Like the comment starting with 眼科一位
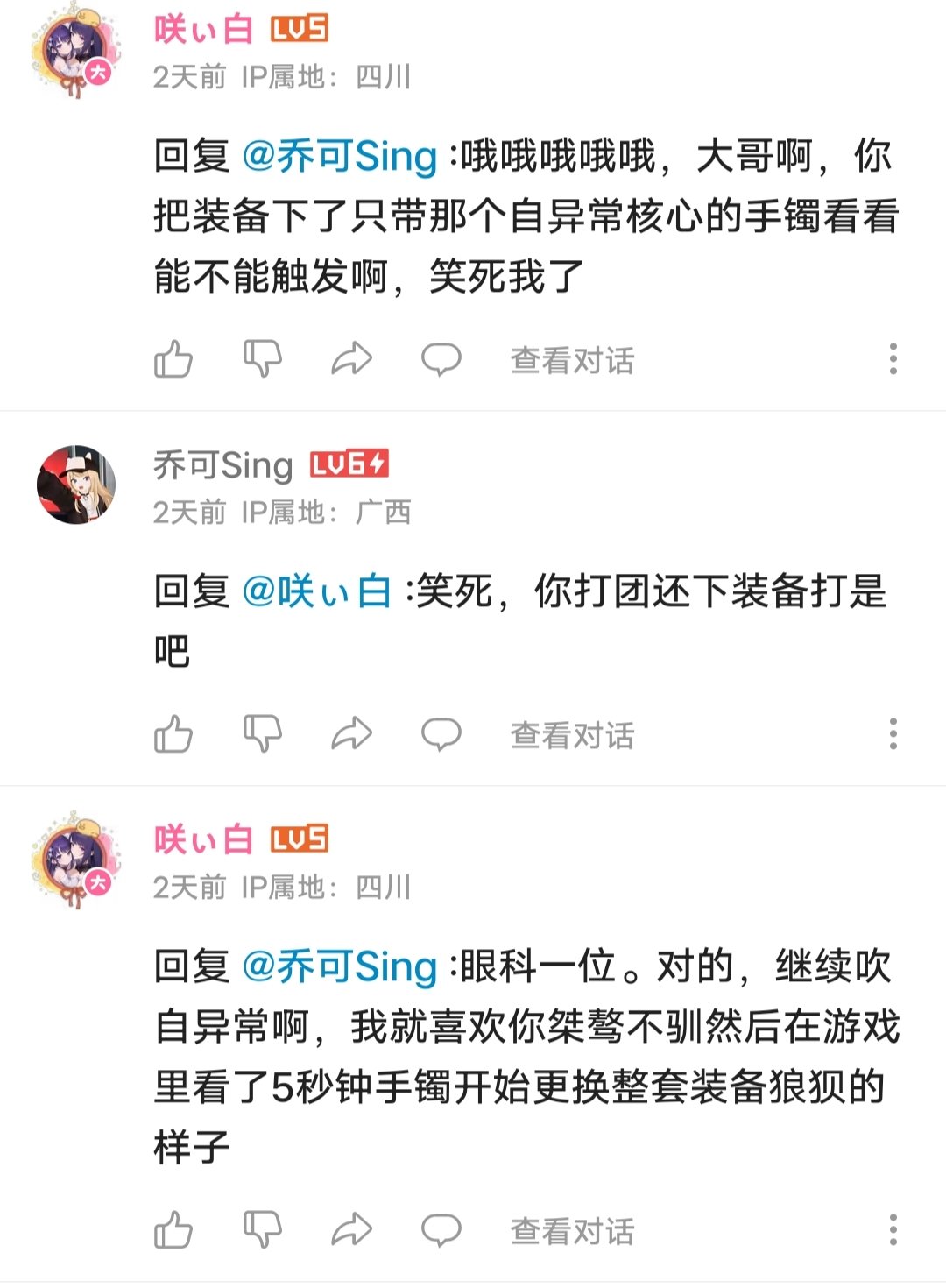 (x=173, y=1229)
